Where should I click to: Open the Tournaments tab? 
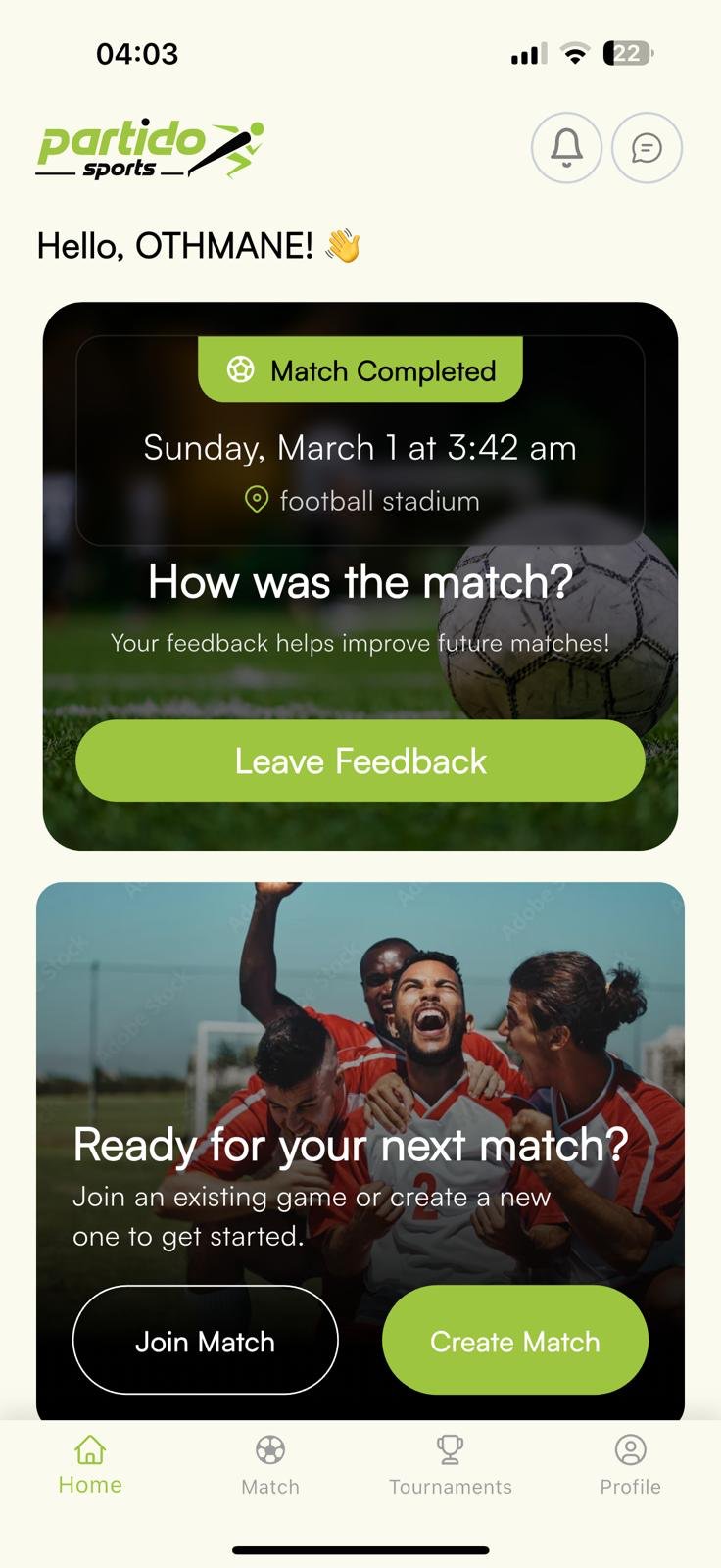point(451,1464)
